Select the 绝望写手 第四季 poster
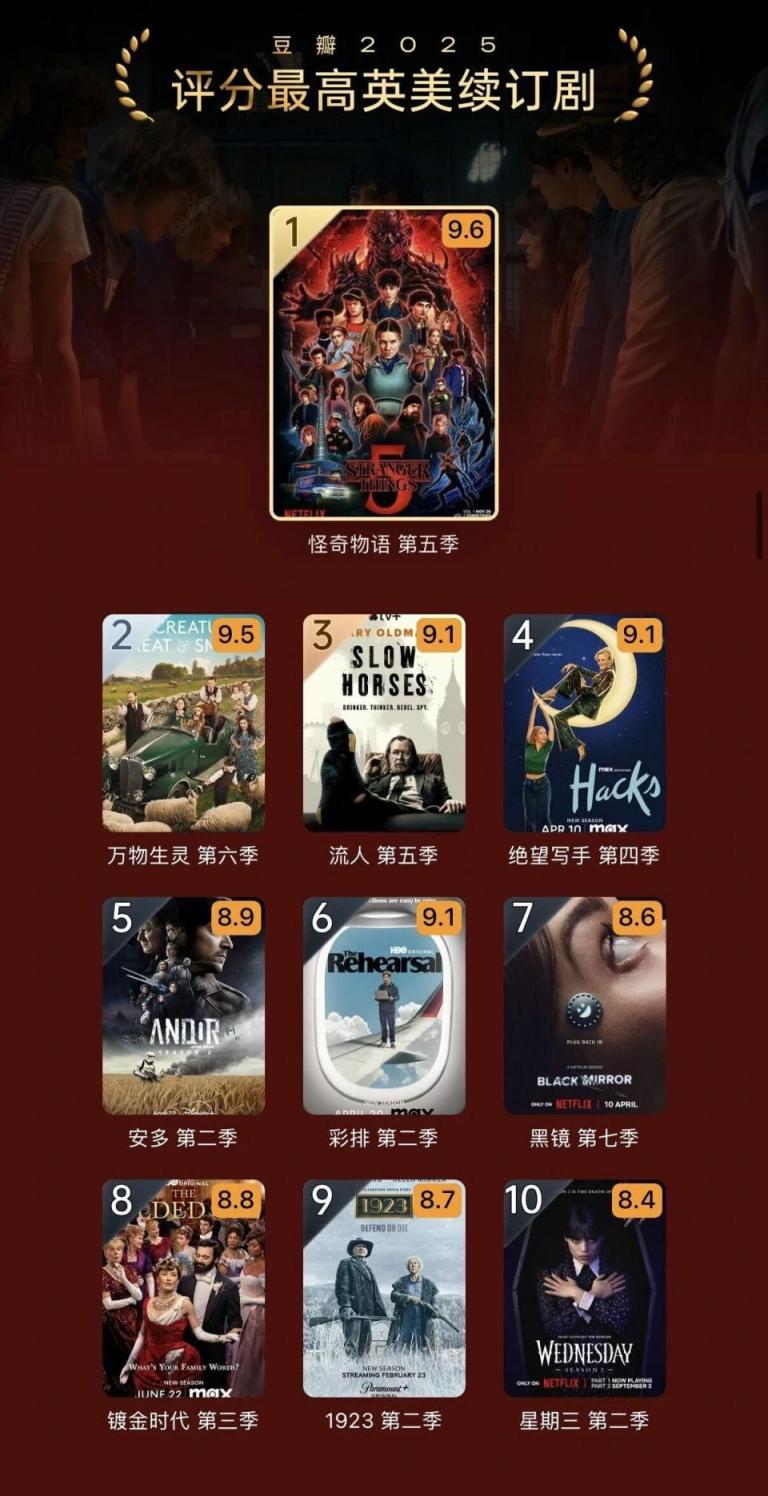768x1496 pixels. click(585, 723)
